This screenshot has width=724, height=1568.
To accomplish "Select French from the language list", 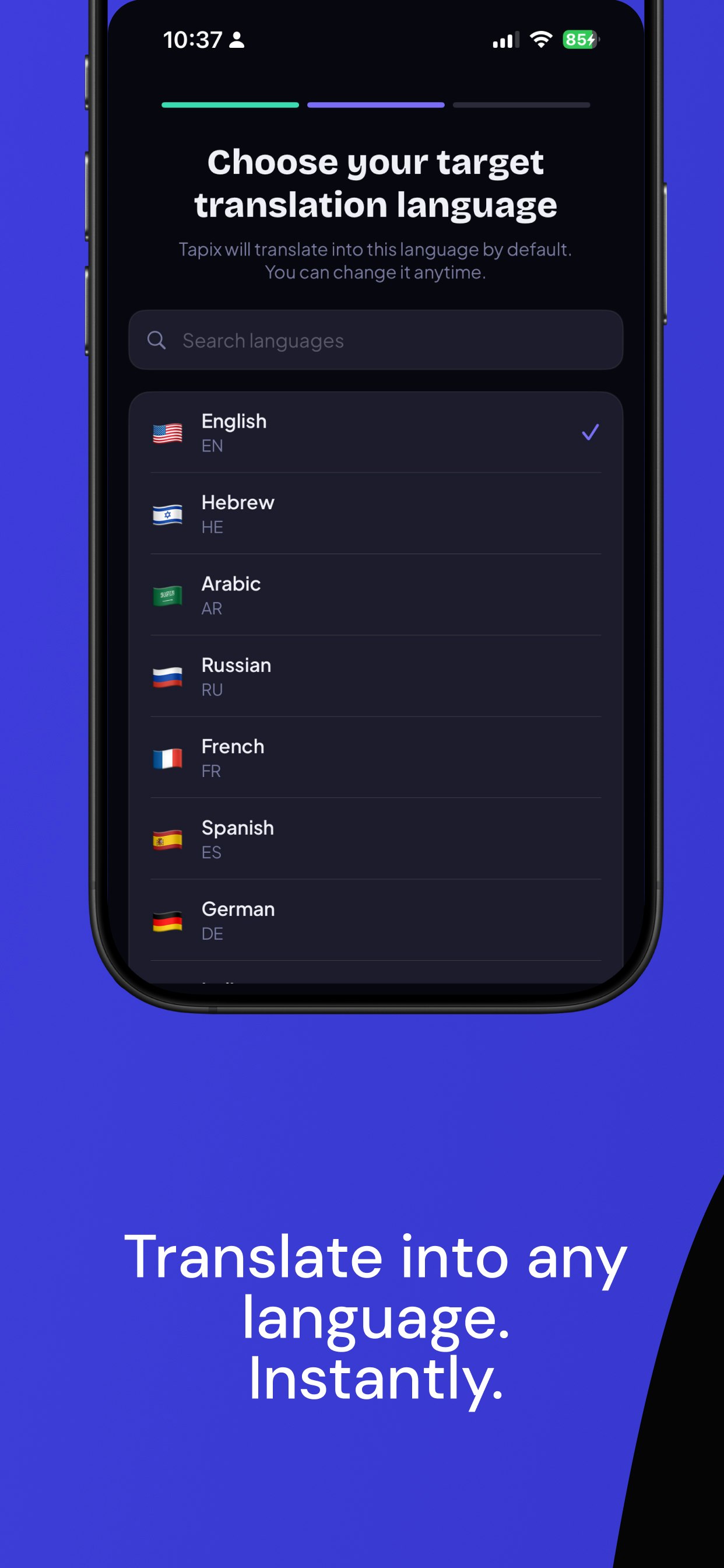I will click(x=375, y=758).
